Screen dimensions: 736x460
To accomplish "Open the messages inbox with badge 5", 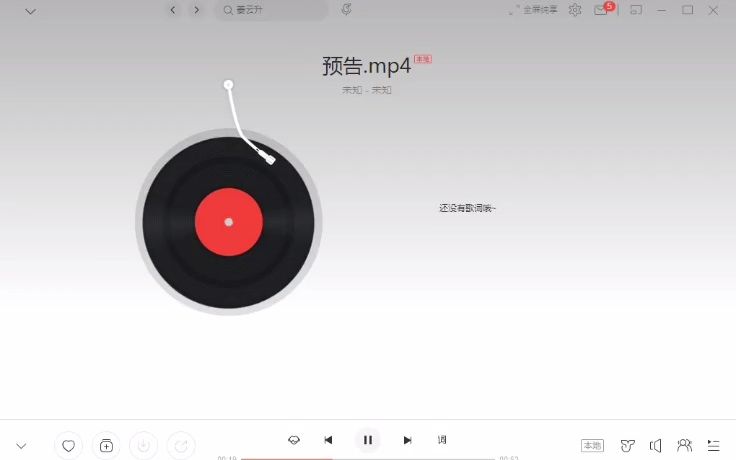I will pos(601,10).
